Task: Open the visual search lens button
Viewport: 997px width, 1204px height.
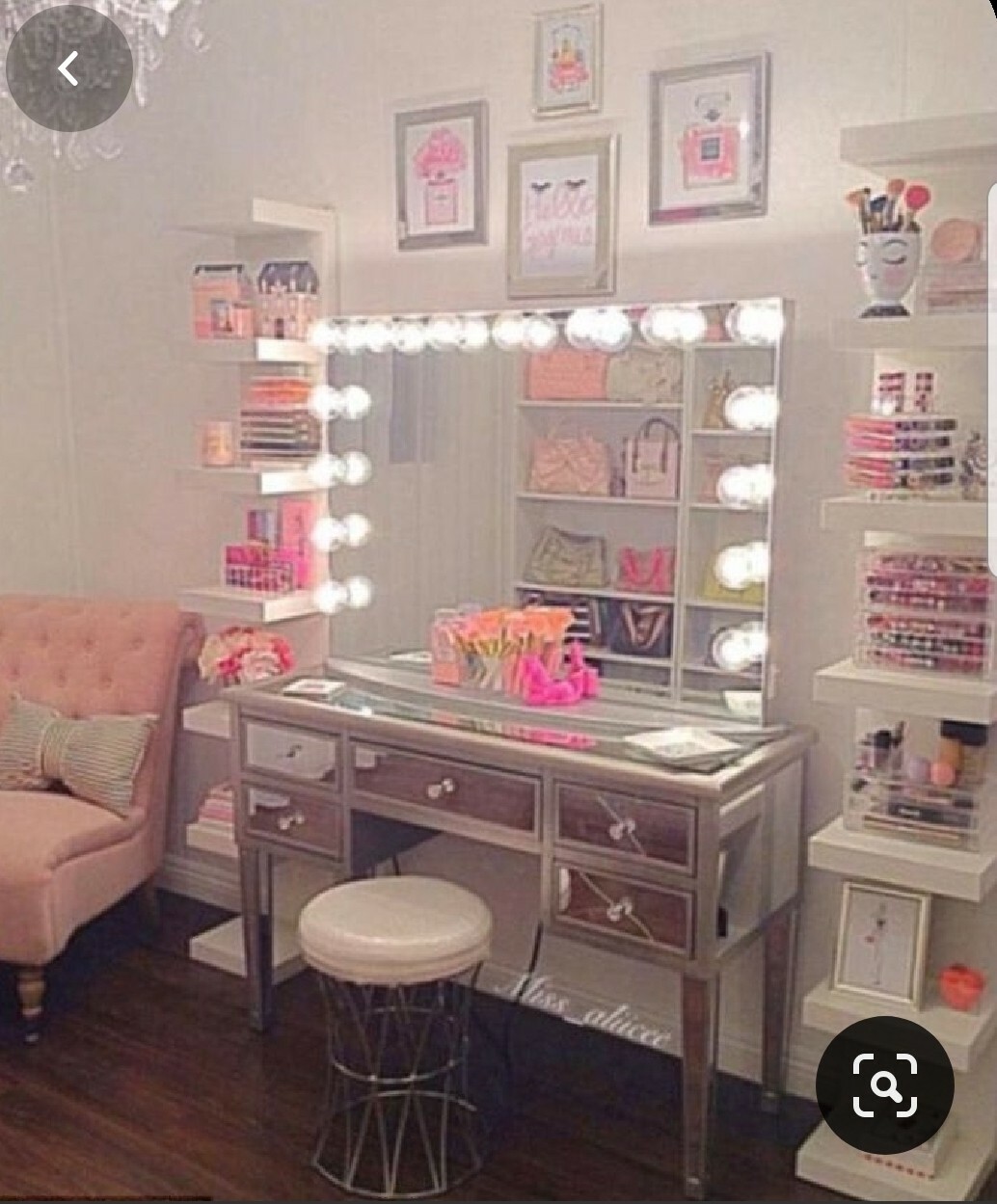Action: [885, 1084]
